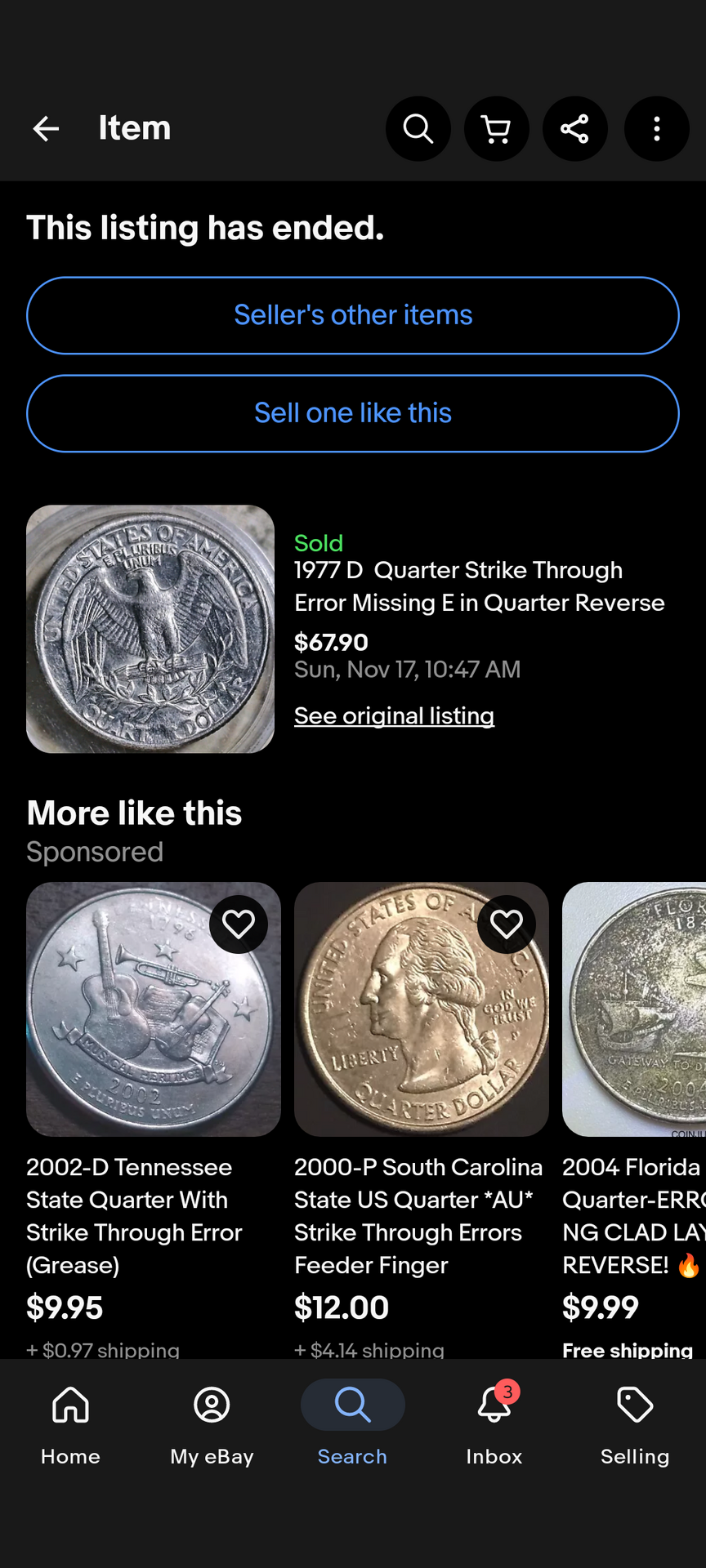Share this item
The width and height of the screenshot is (706, 1568).
[x=574, y=128]
